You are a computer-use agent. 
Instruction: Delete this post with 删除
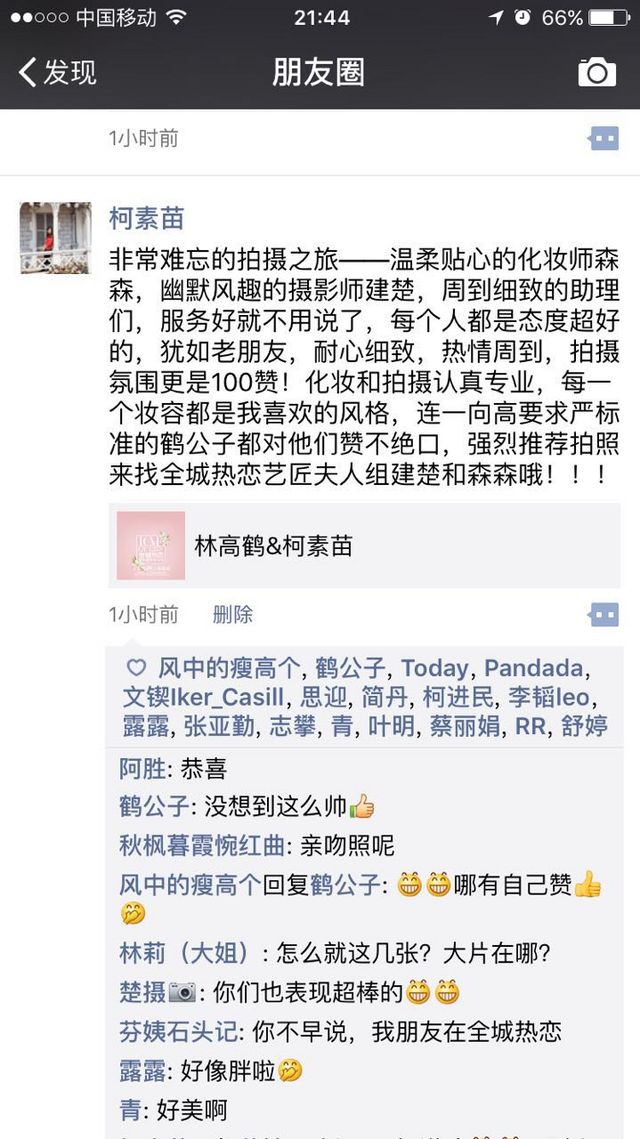point(232,615)
